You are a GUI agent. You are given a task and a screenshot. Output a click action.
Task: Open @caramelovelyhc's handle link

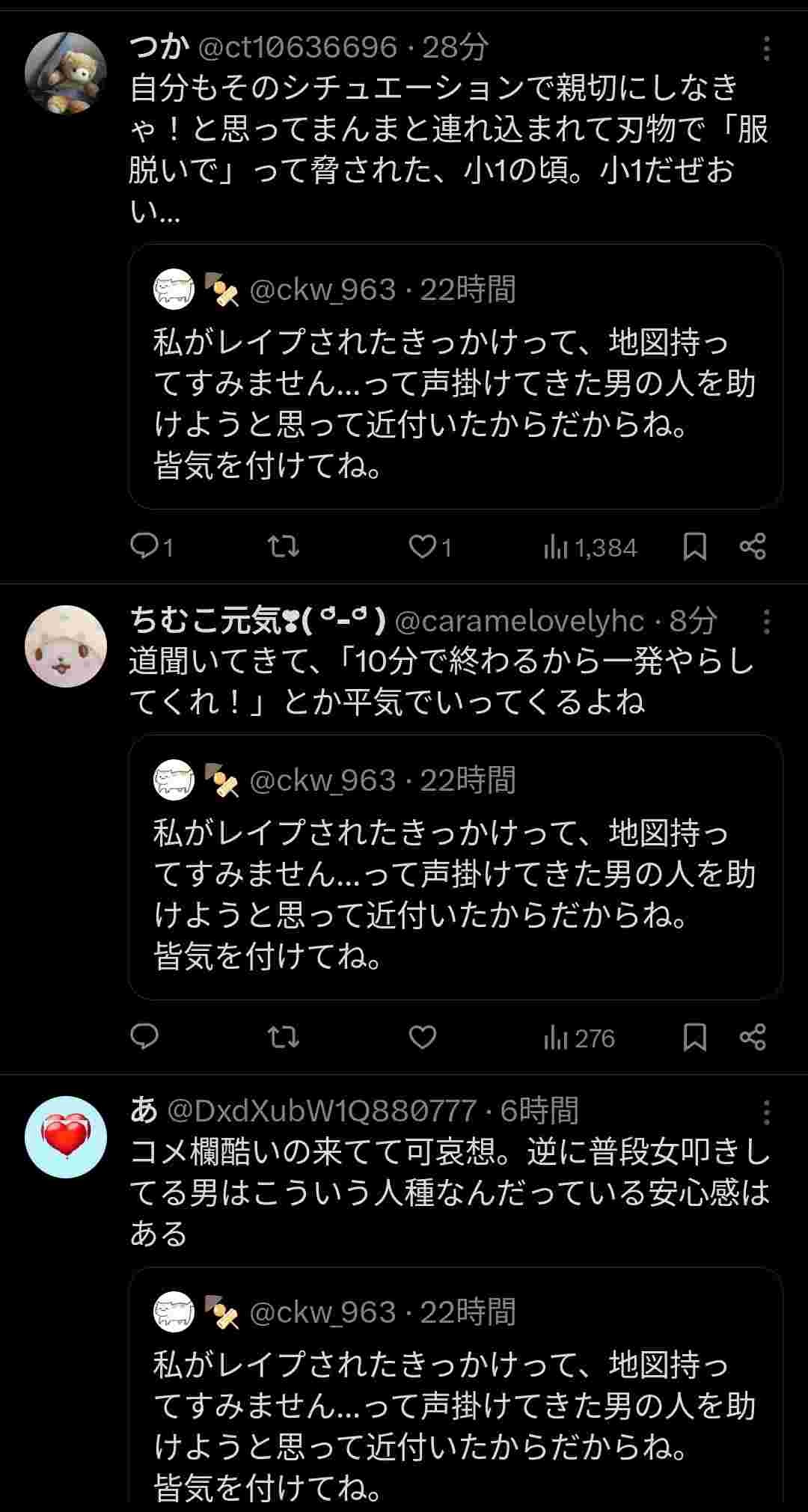(x=518, y=621)
